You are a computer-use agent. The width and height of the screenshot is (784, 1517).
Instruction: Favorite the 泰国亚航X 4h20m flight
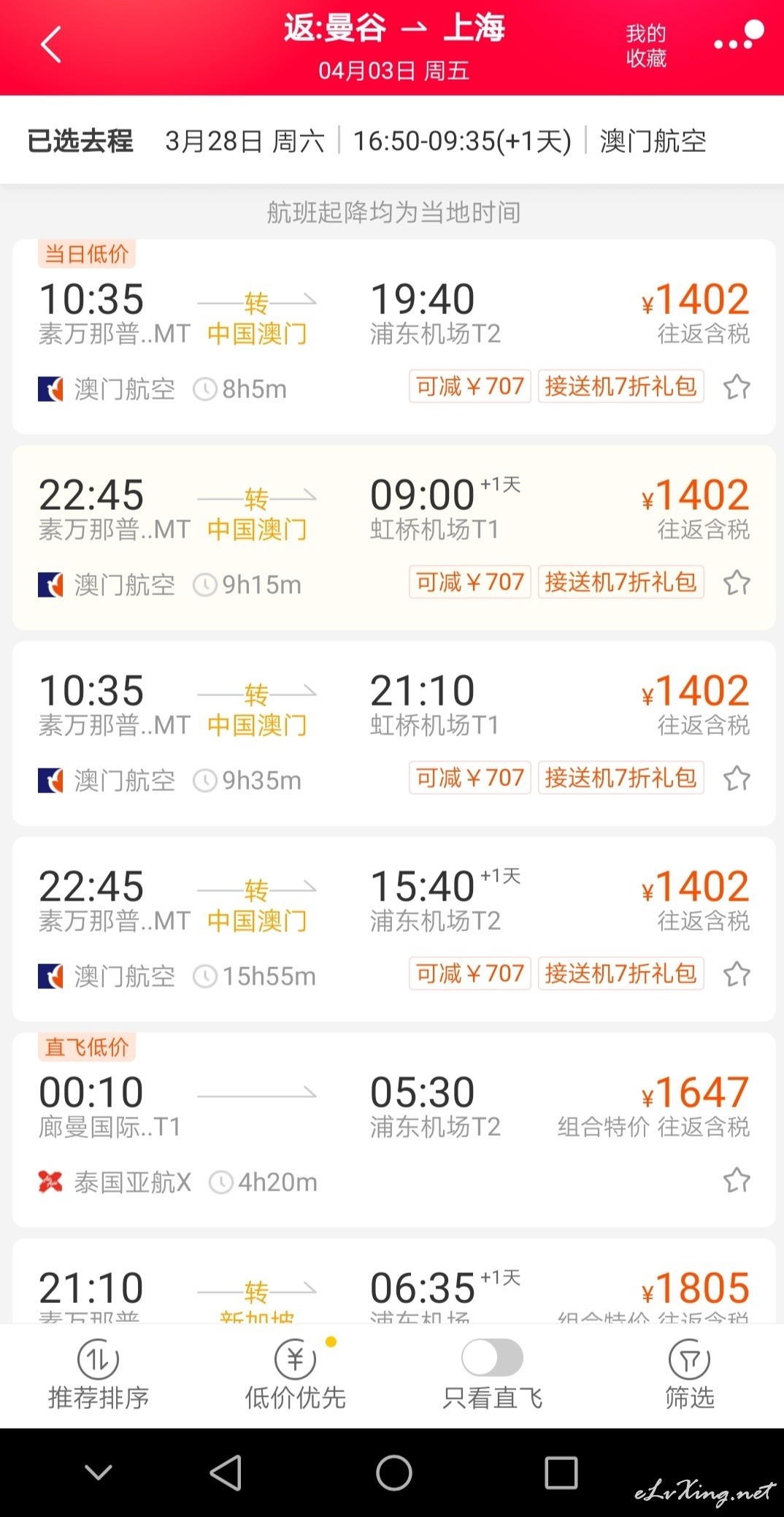(x=737, y=1180)
